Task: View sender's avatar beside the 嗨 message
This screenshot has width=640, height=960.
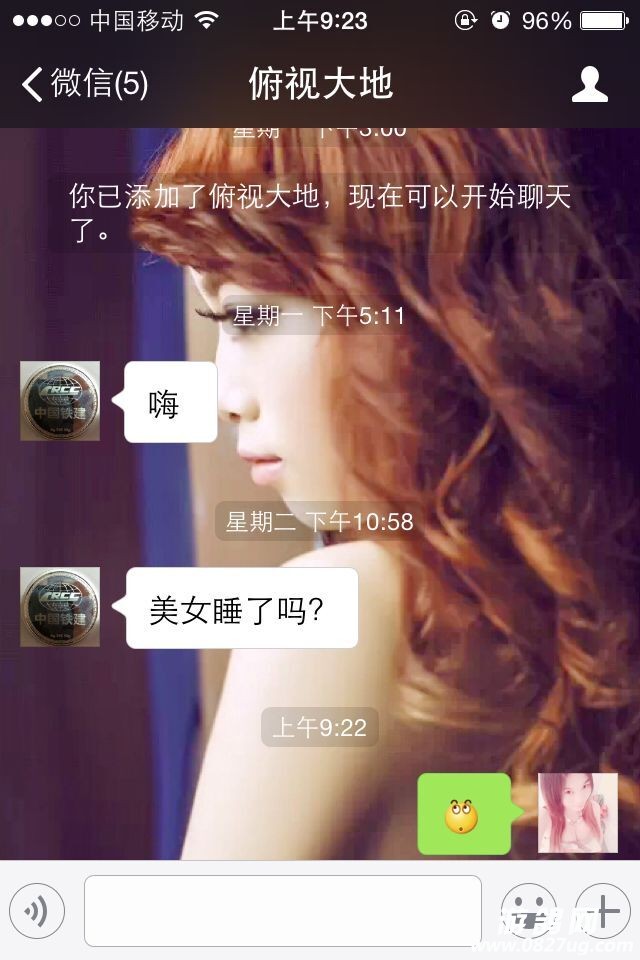Action: pos(60,401)
